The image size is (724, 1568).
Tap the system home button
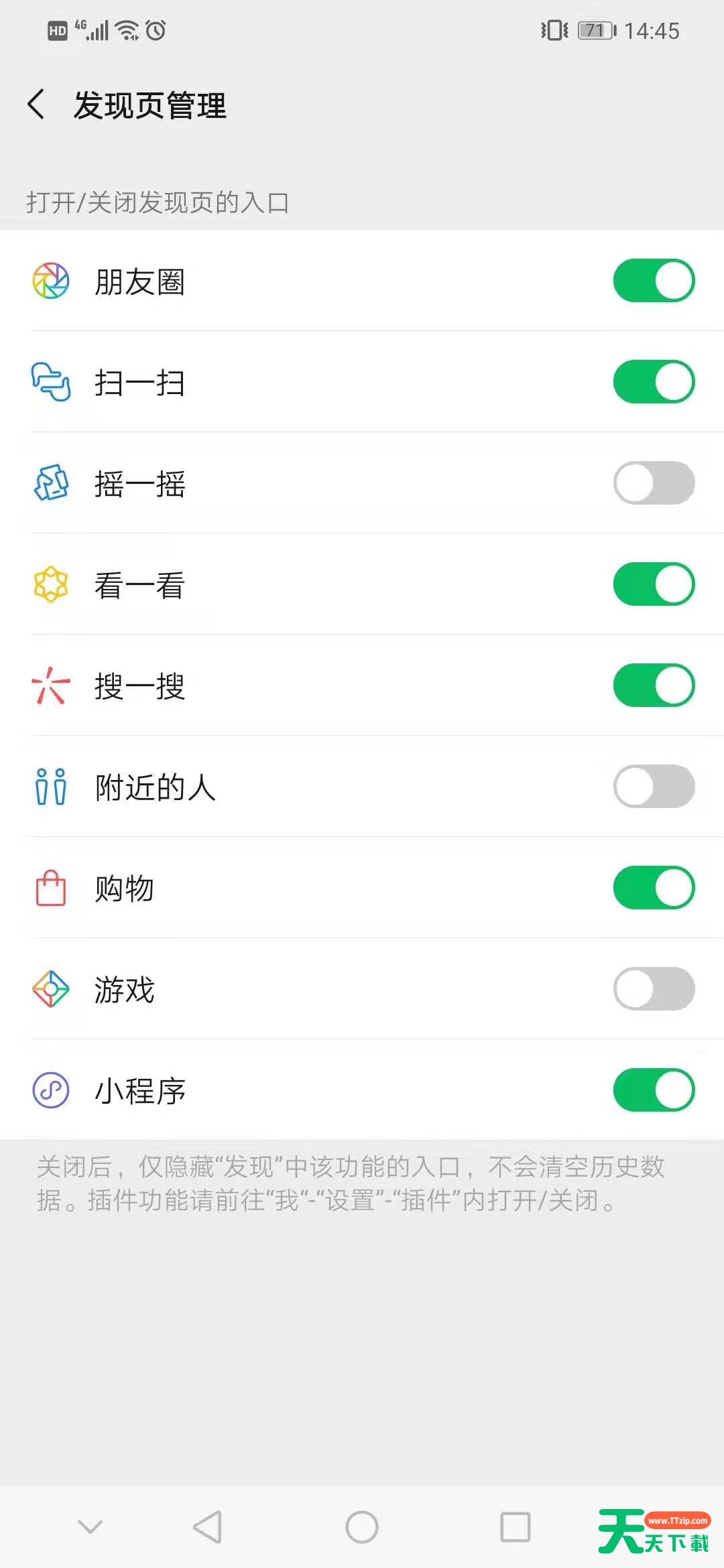pos(362,1527)
